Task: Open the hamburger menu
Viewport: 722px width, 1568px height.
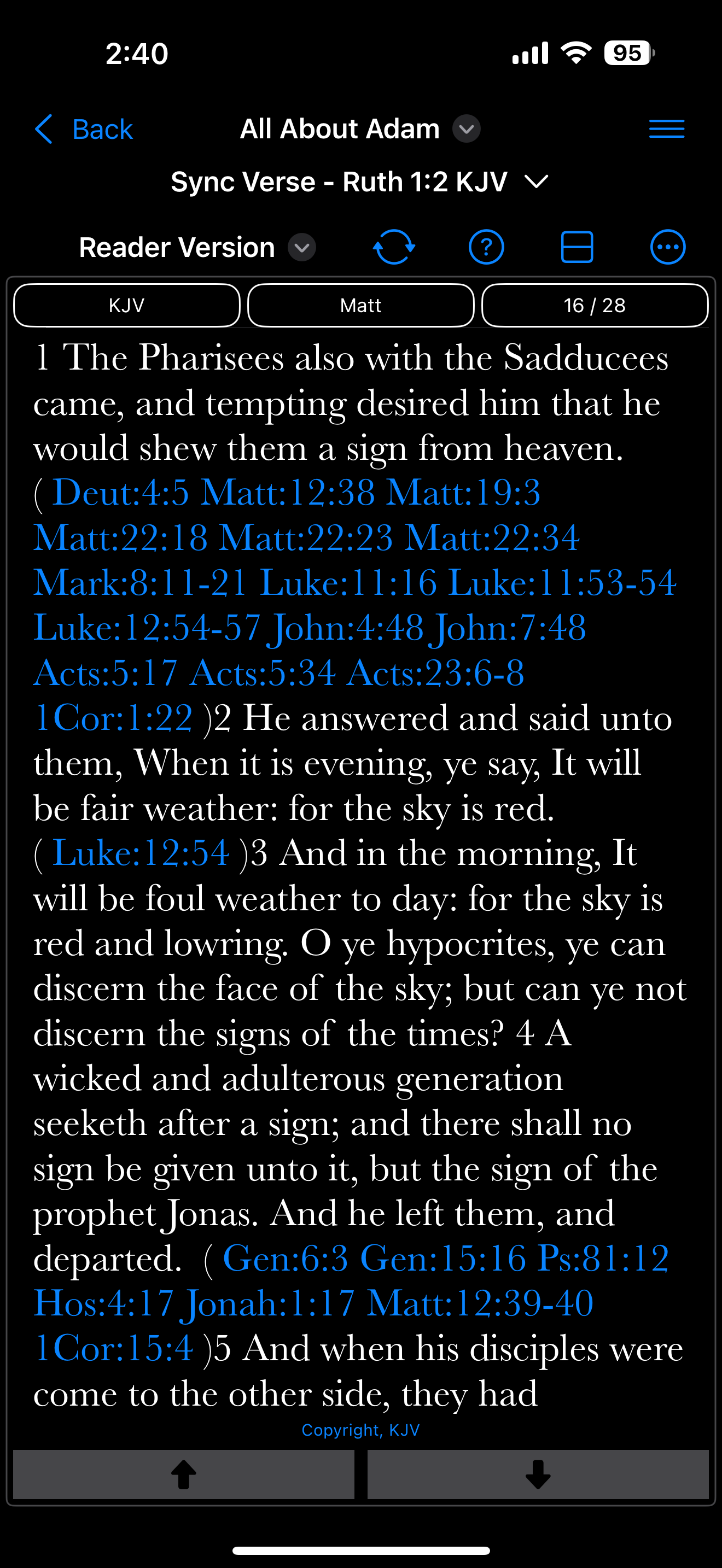Action: (x=667, y=129)
